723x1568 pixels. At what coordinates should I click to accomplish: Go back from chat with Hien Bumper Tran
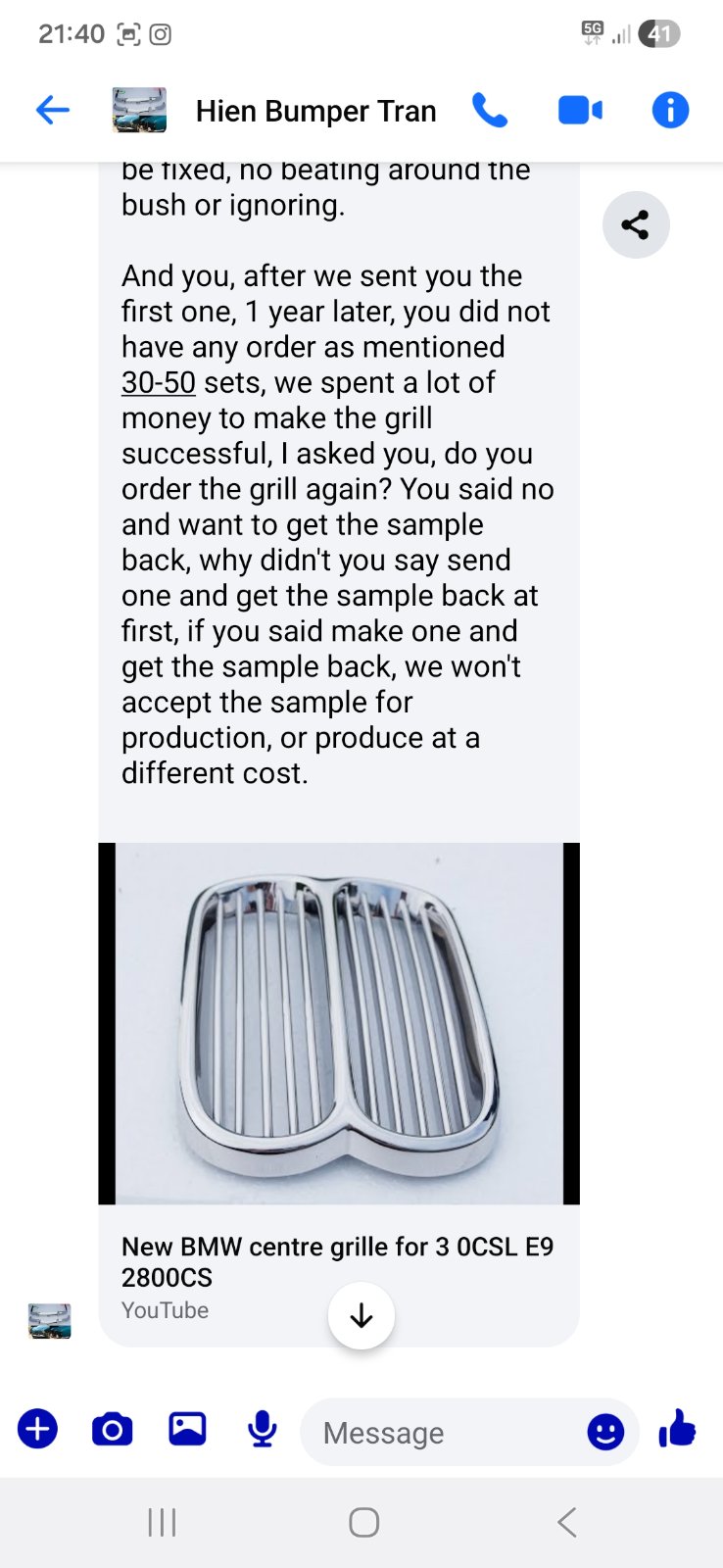52,110
